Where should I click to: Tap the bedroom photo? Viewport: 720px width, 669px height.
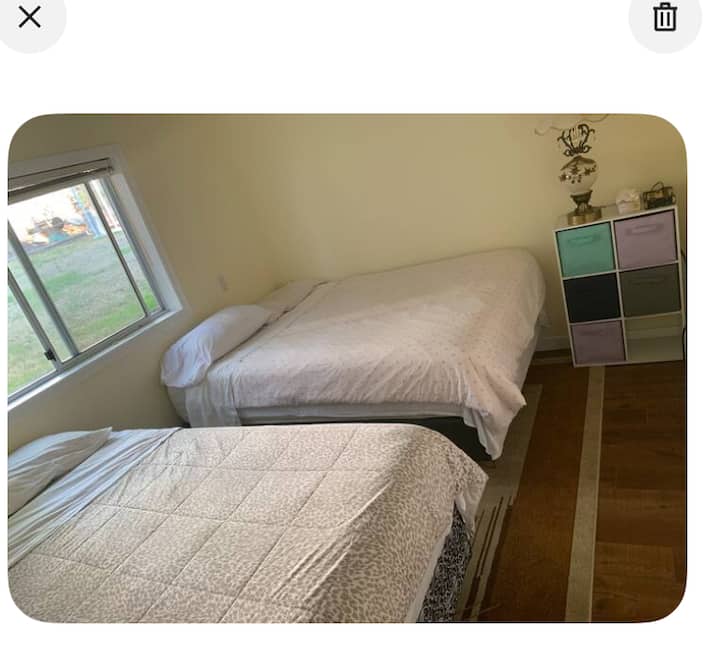(347, 368)
